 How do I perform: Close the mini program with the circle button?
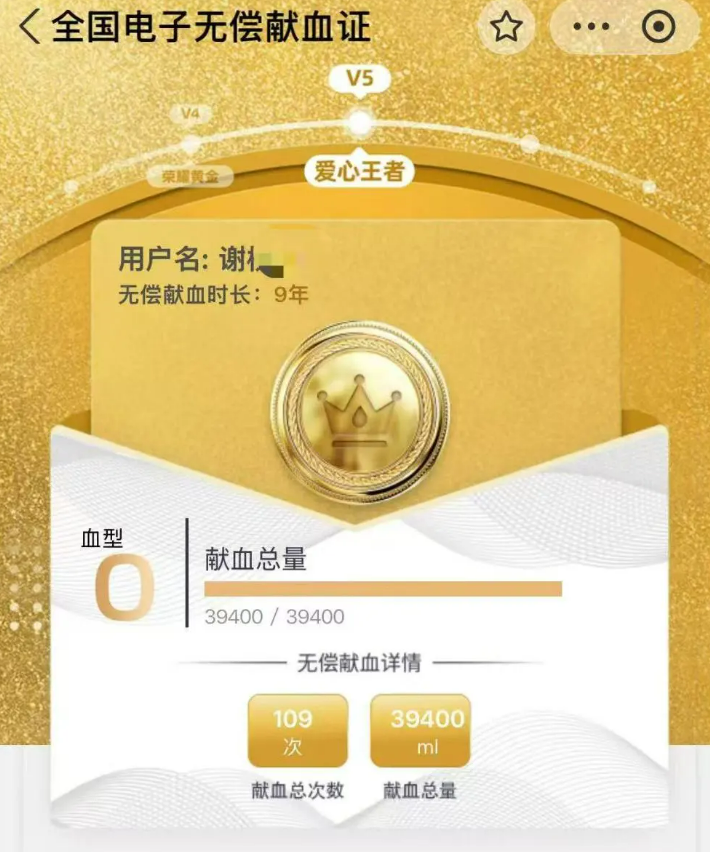pos(659,27)
